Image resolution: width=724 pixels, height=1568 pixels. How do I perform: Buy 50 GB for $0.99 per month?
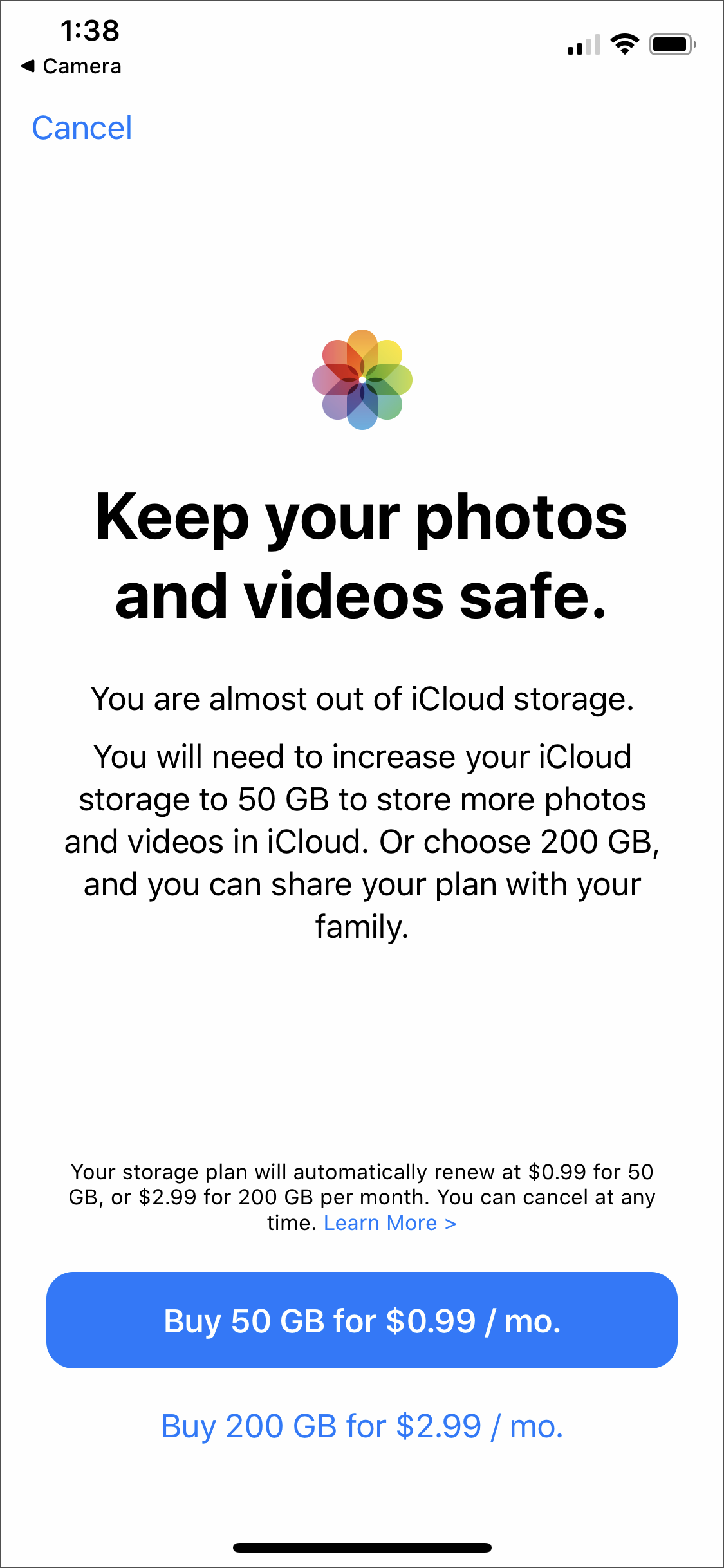coord(362,1320)
